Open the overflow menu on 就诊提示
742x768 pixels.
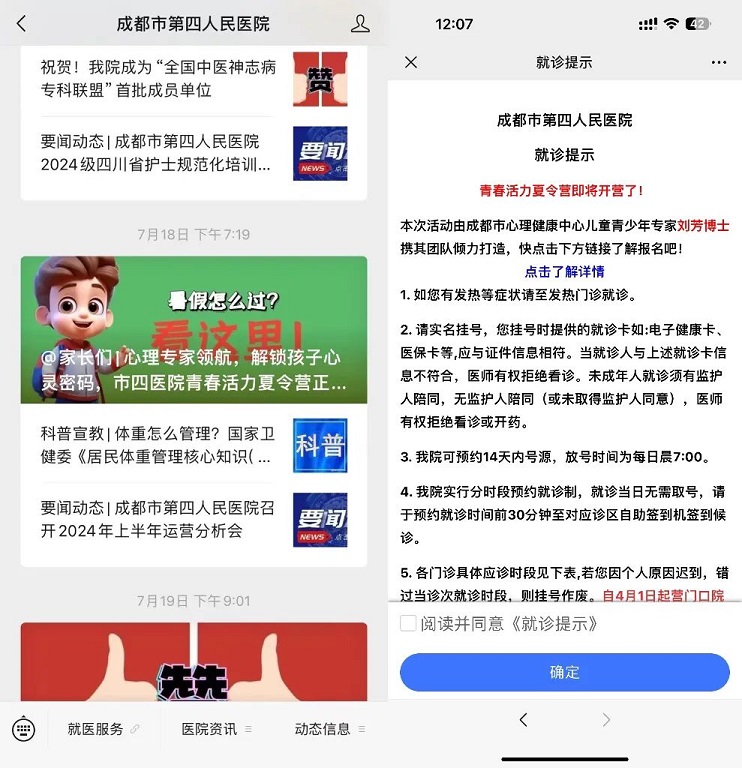(719, 62)
